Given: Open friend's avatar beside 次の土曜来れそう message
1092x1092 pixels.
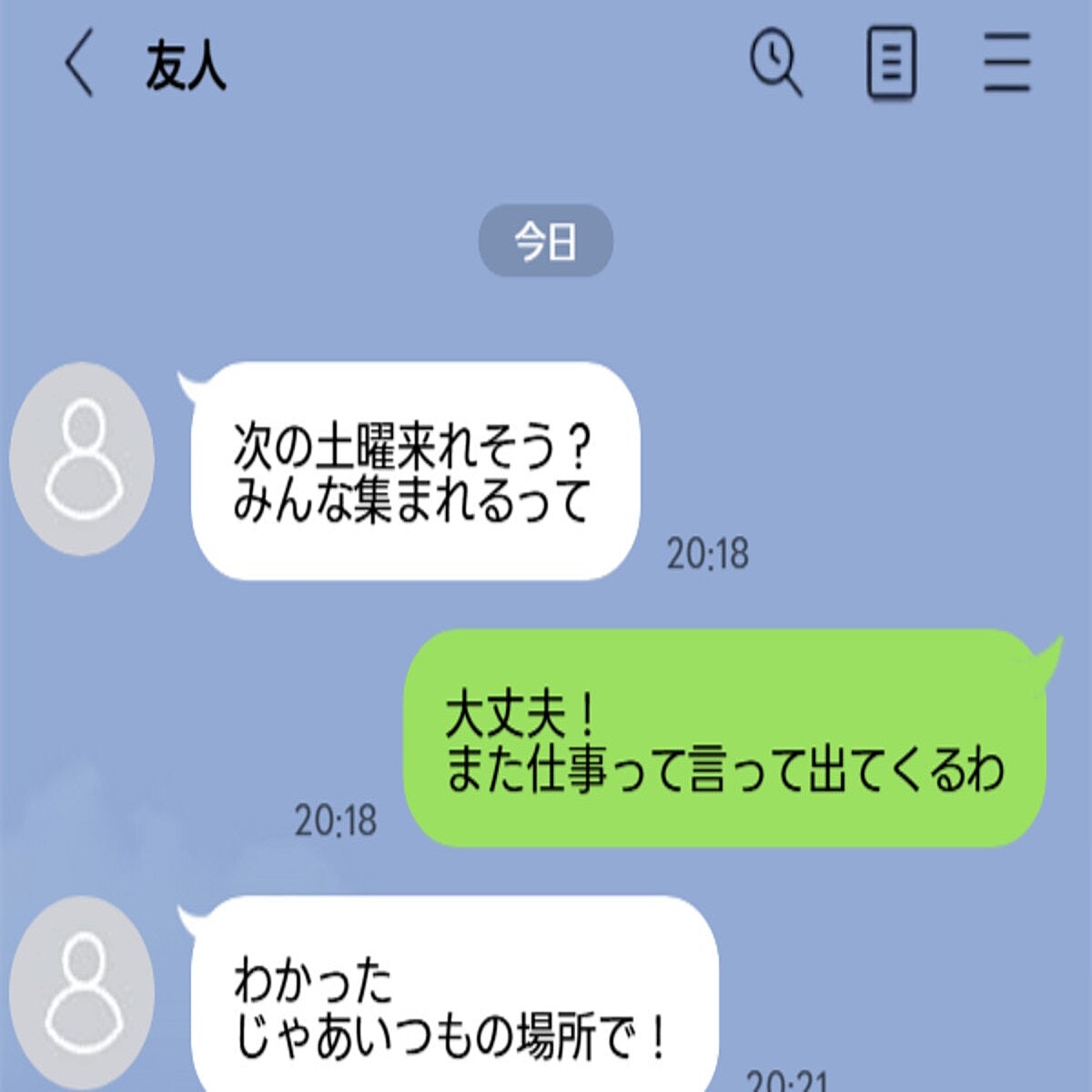Looking at the screenshot, I should tap(82, 459).
